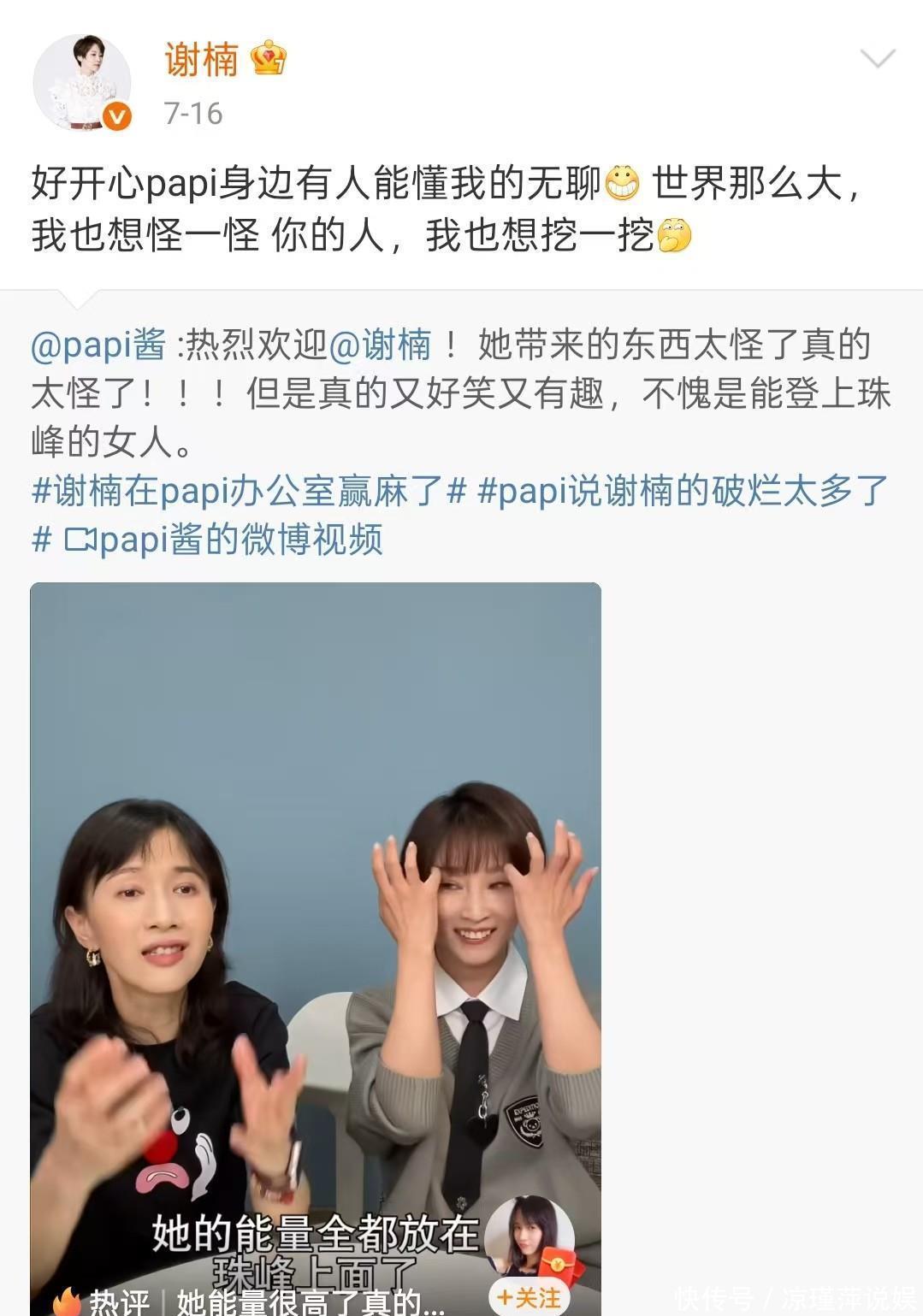Open hashtag #谢楠在papi办公室赢麻了#

[248, 491]
